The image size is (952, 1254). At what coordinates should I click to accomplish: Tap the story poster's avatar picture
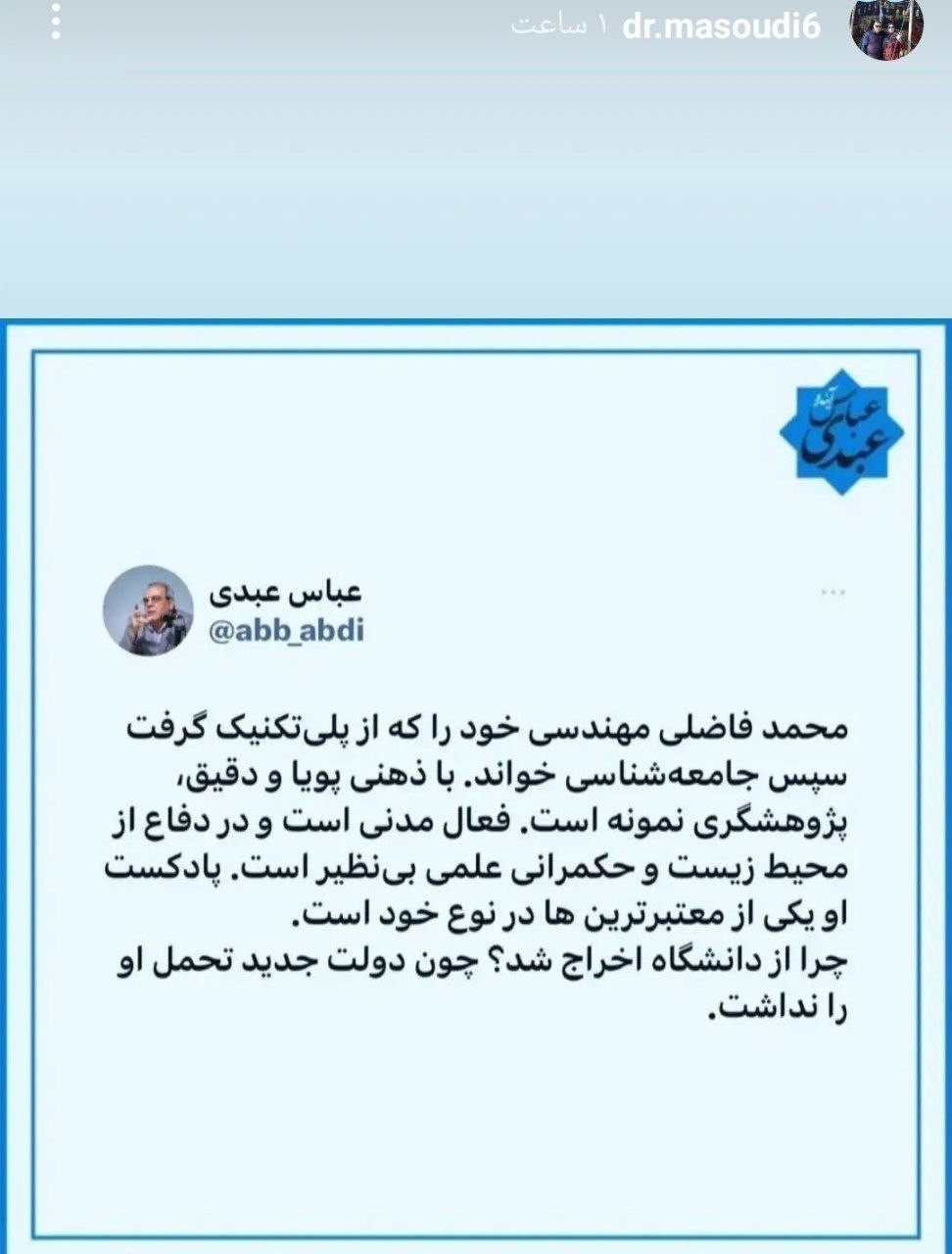[885, 28]
